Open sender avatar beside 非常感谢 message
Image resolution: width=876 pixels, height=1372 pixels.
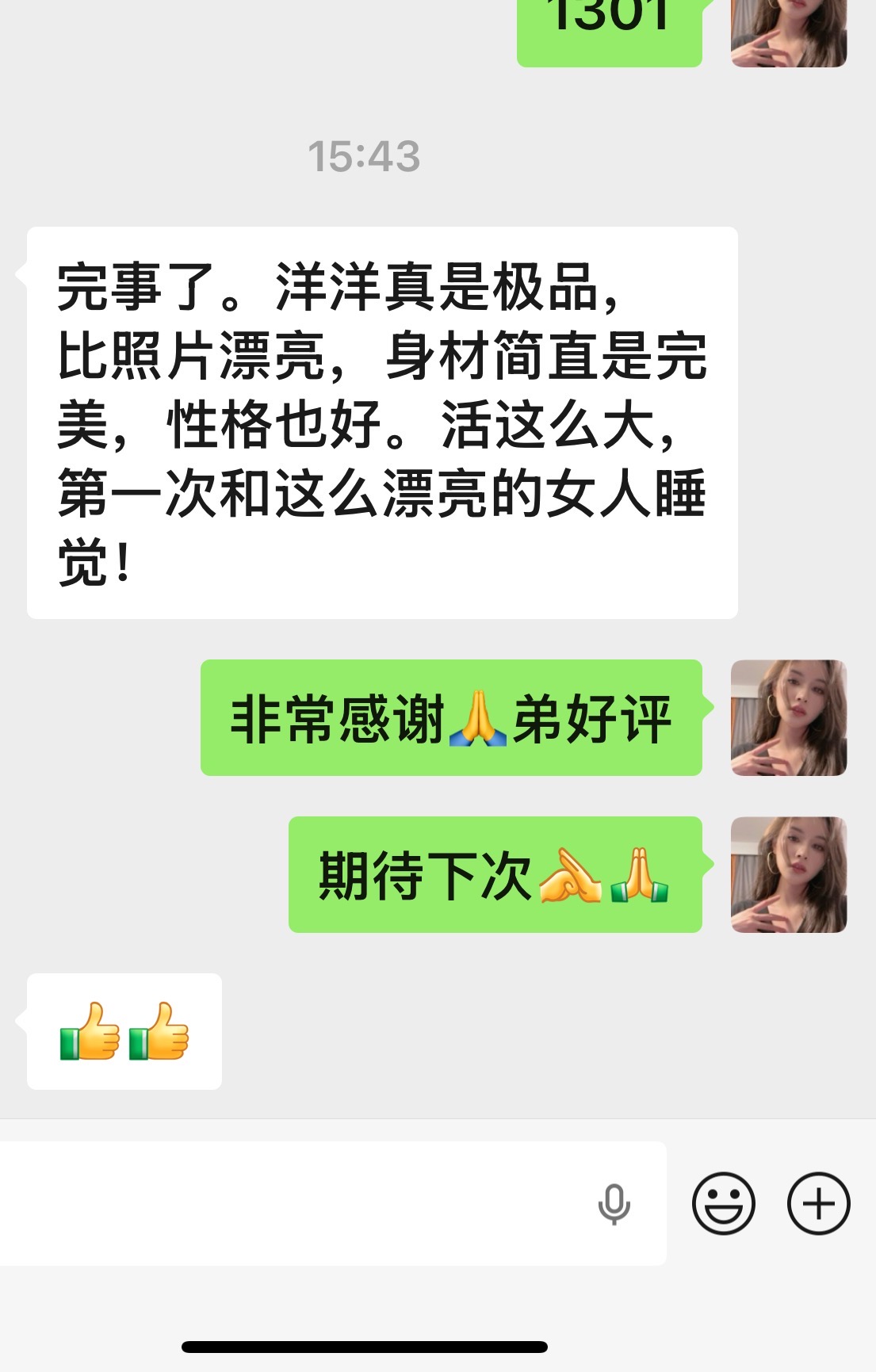click(x=789, y=718)
